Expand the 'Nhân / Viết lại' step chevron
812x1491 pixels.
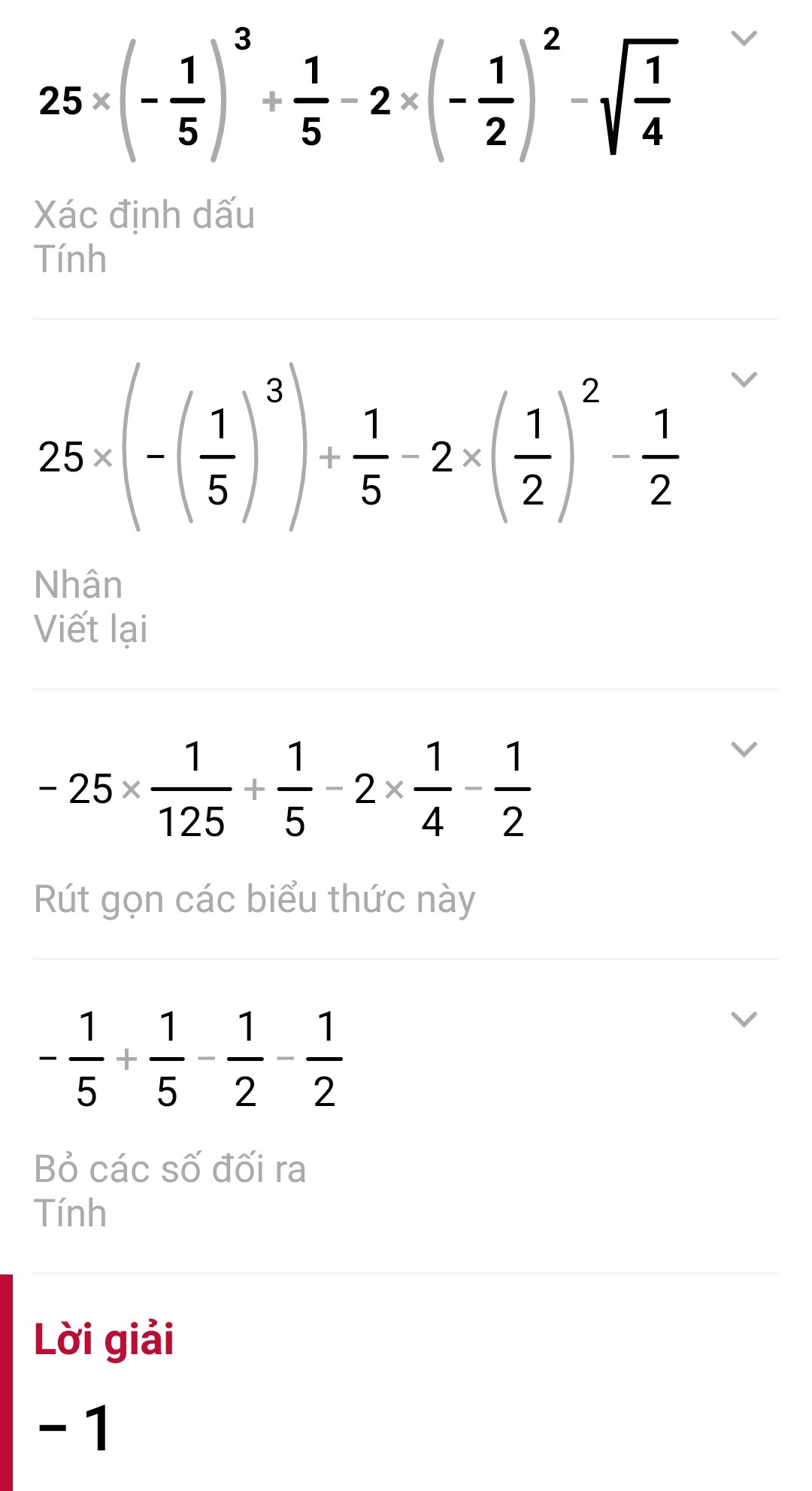click(744, 379)
